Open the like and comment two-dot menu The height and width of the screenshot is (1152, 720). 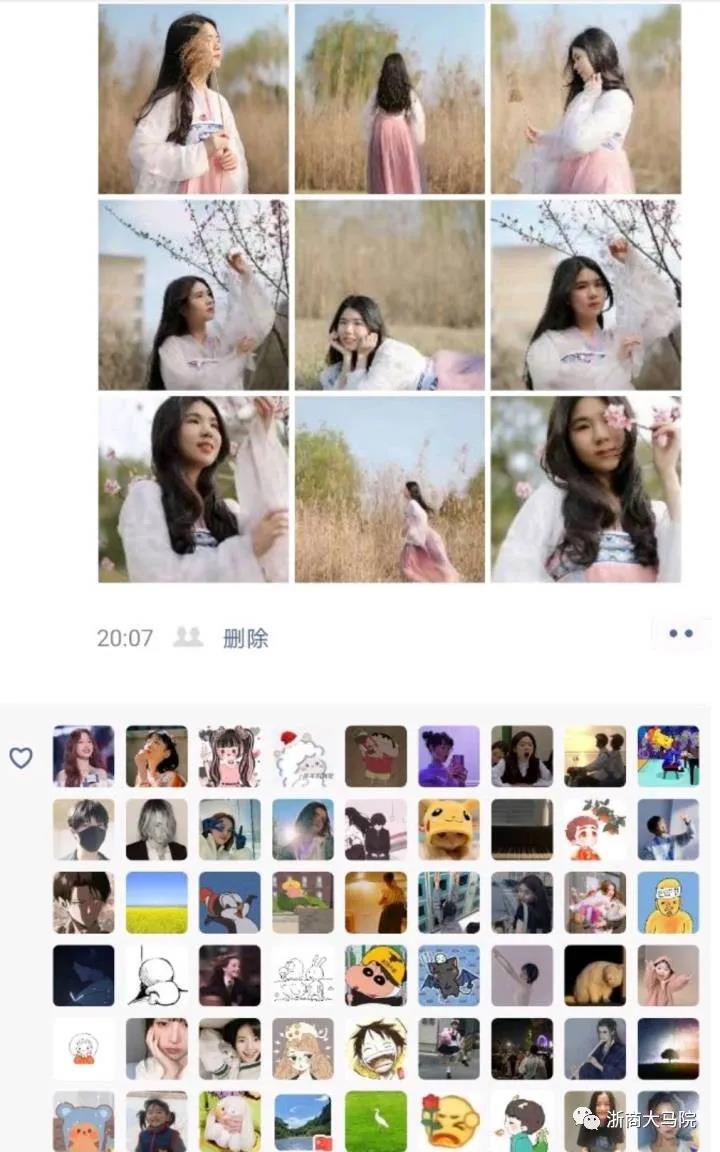[x=680, y=633]
